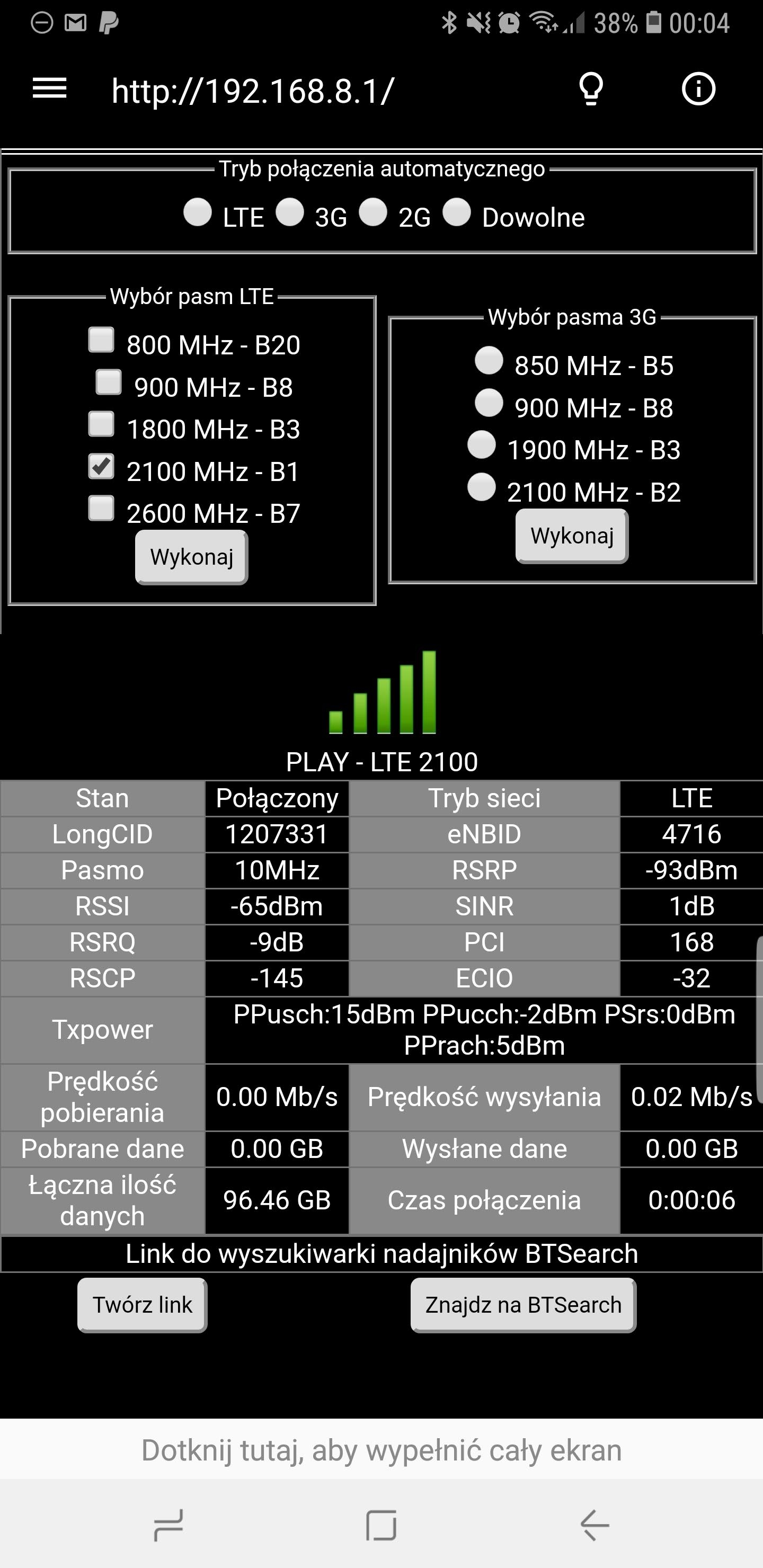Choose the 2G connection mode radio
This screenshot has width=763, height=1568.
373,212
